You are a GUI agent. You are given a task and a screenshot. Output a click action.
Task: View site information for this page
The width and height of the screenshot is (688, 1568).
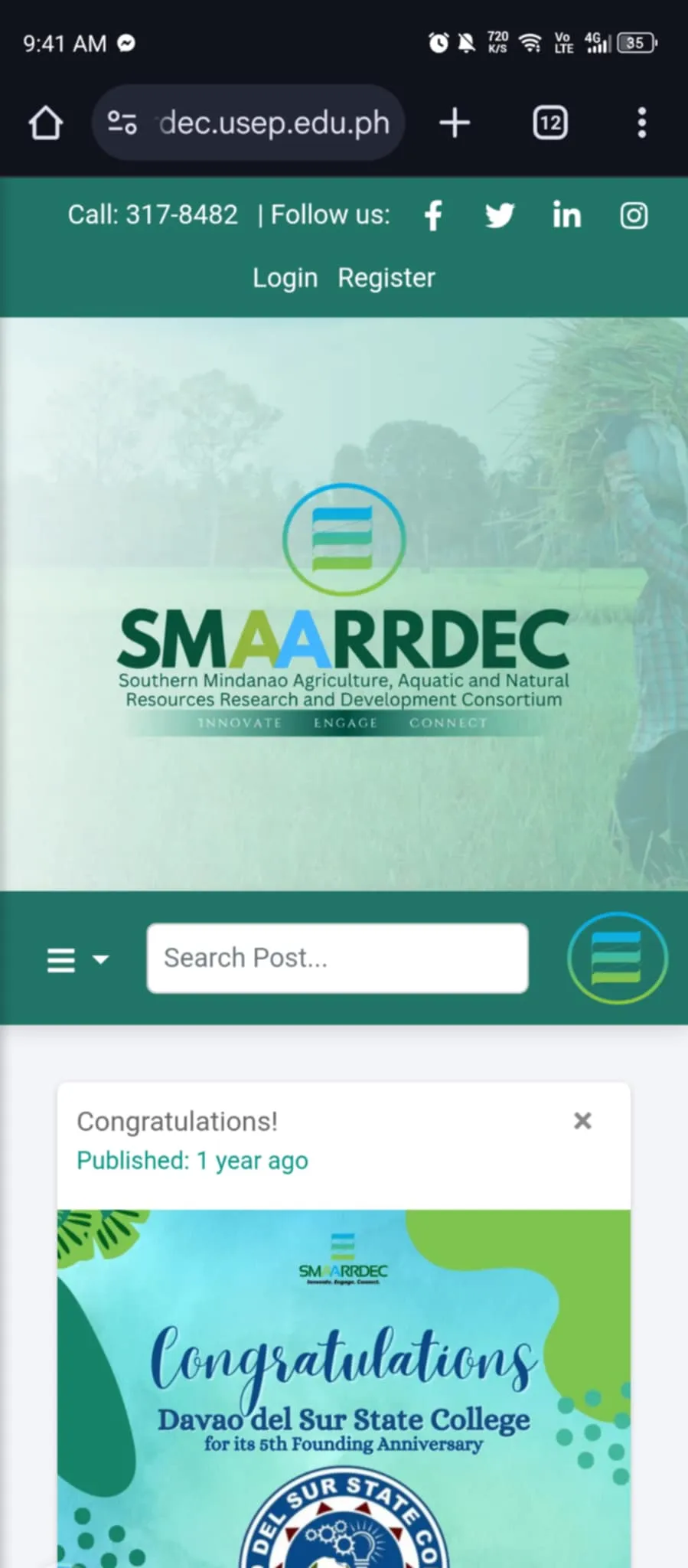point(122,122)
